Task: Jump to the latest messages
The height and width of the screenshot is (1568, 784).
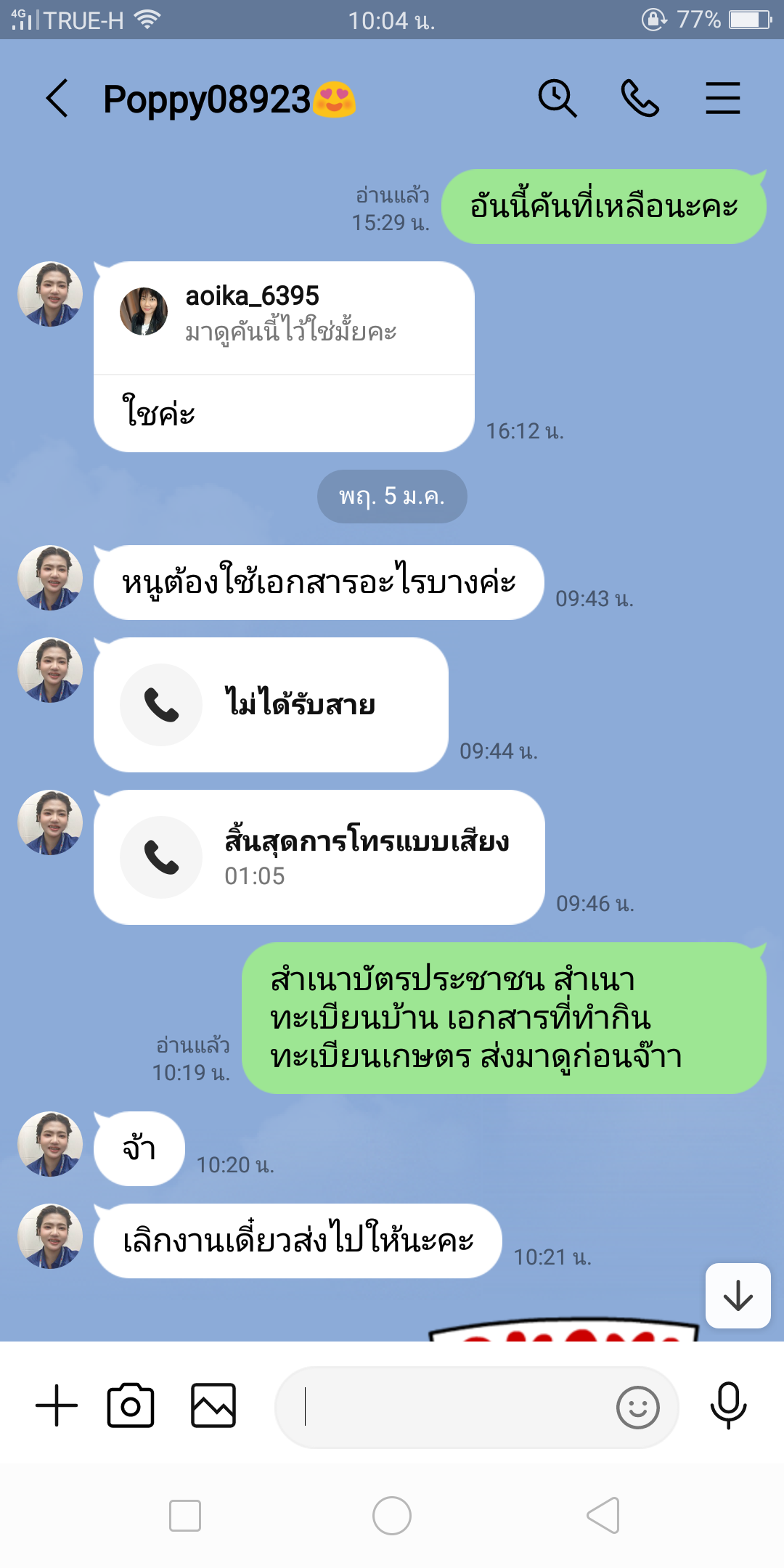Action: [738, 1296]
